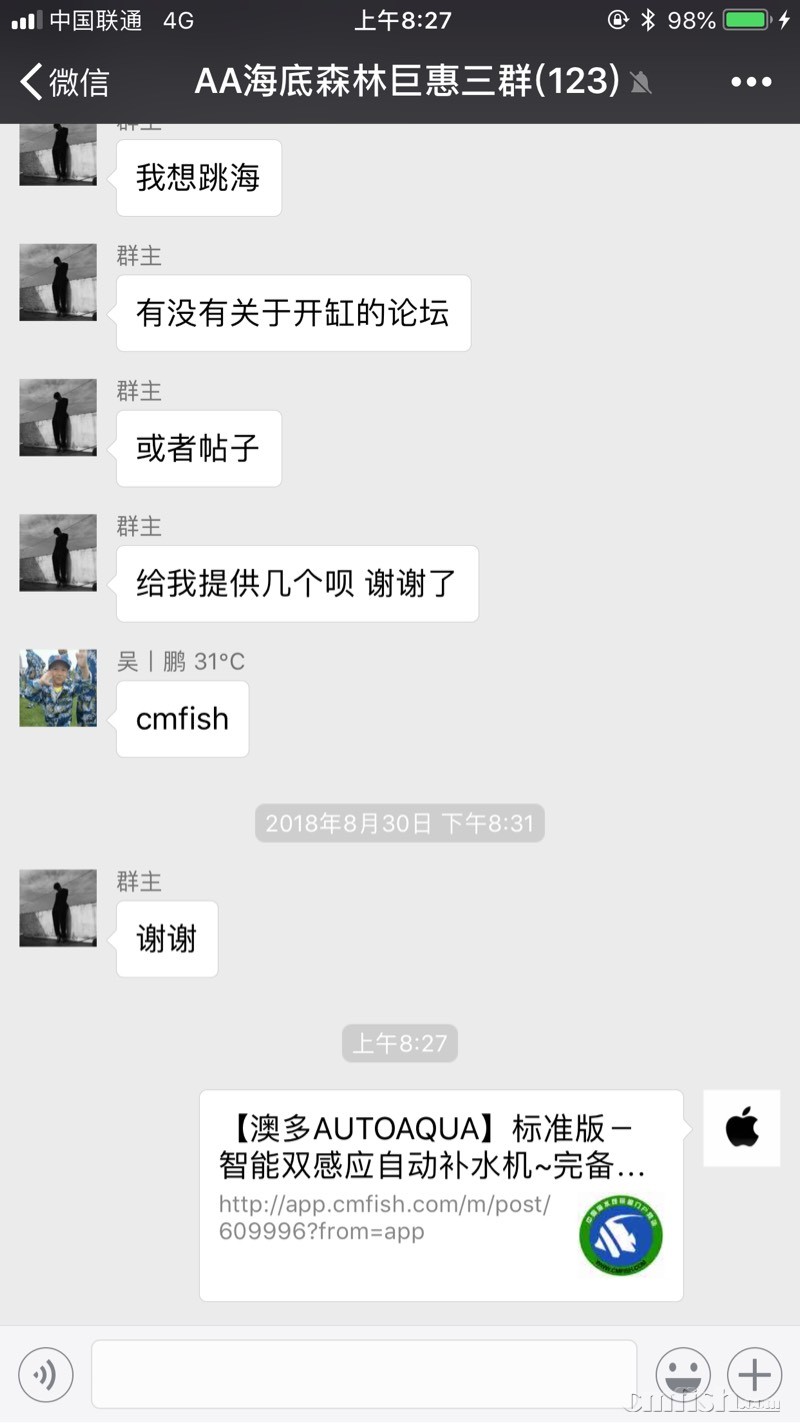Screen dimensions: 800x1423
Task: Switch to voice message input
Action: pos(45,1374)
